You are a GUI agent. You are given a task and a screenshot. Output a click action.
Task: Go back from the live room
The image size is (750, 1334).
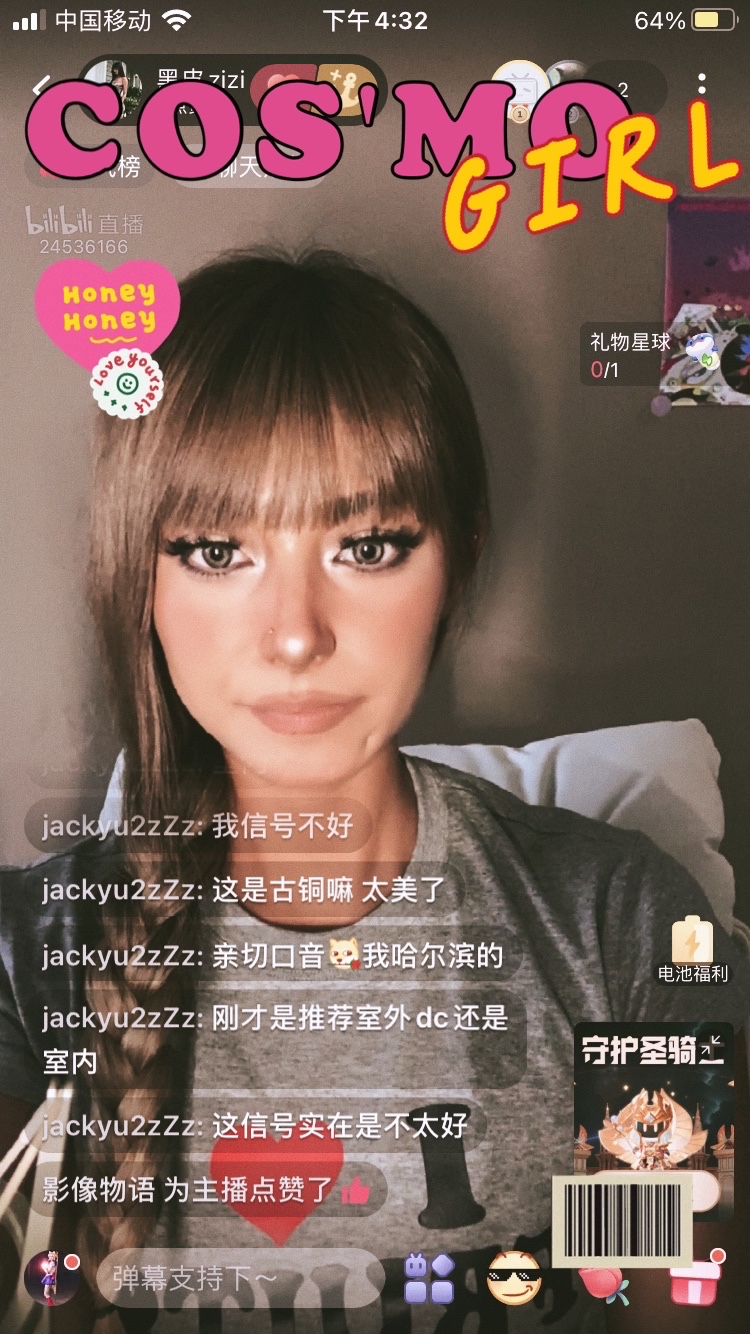click(x=41, y=88)
